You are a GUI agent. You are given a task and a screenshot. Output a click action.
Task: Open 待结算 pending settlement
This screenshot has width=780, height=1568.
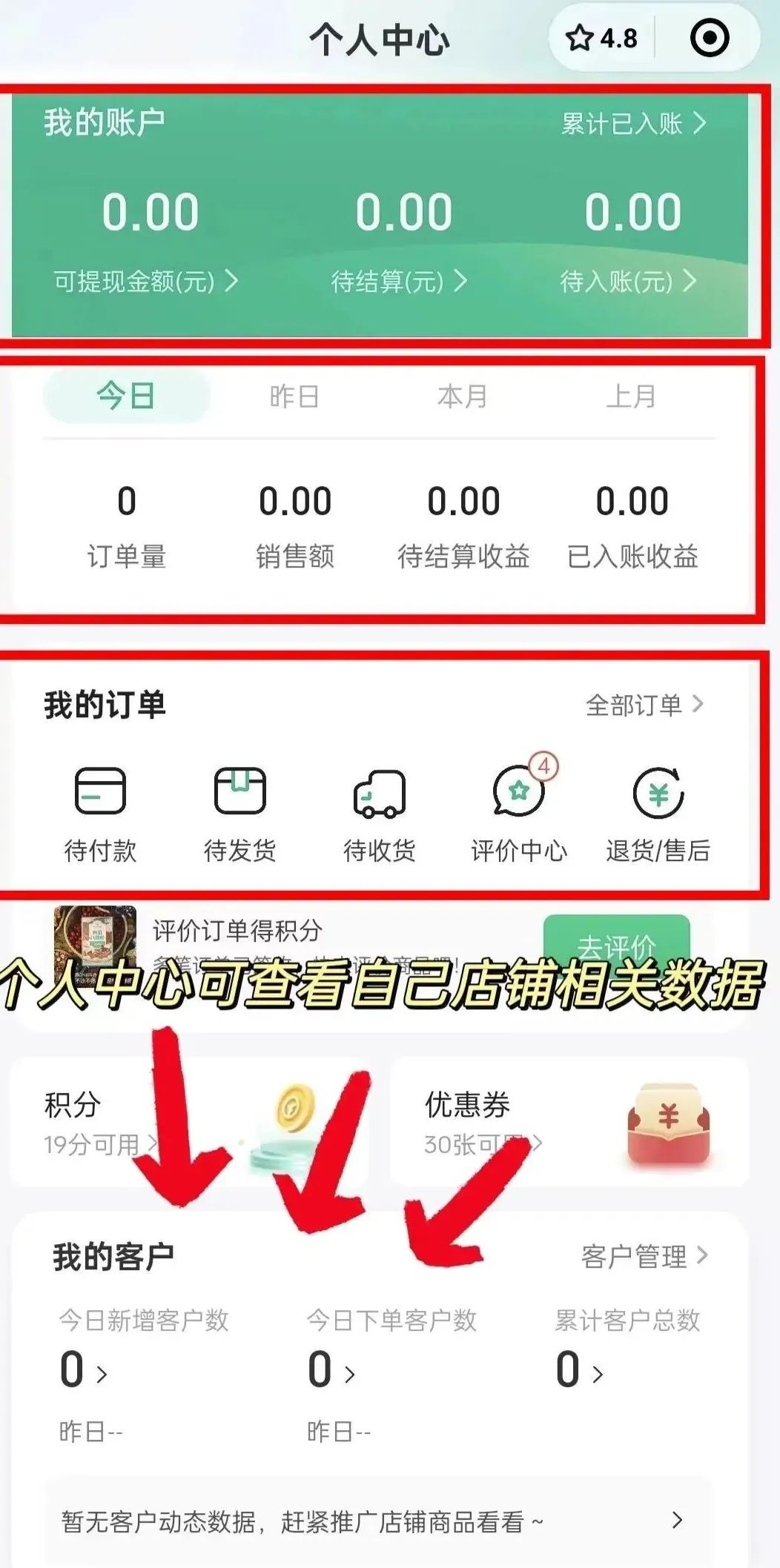click(x=398, y=281)
